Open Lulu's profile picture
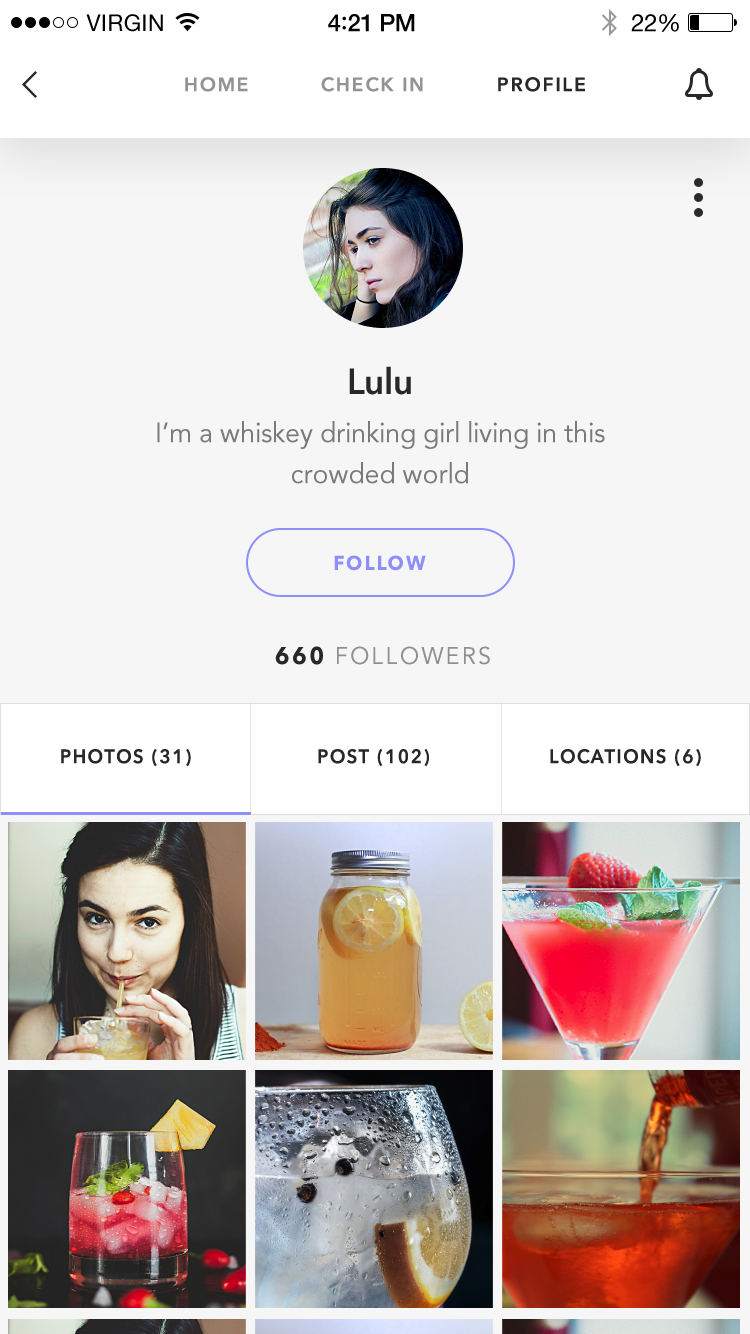 coord(383,248)
